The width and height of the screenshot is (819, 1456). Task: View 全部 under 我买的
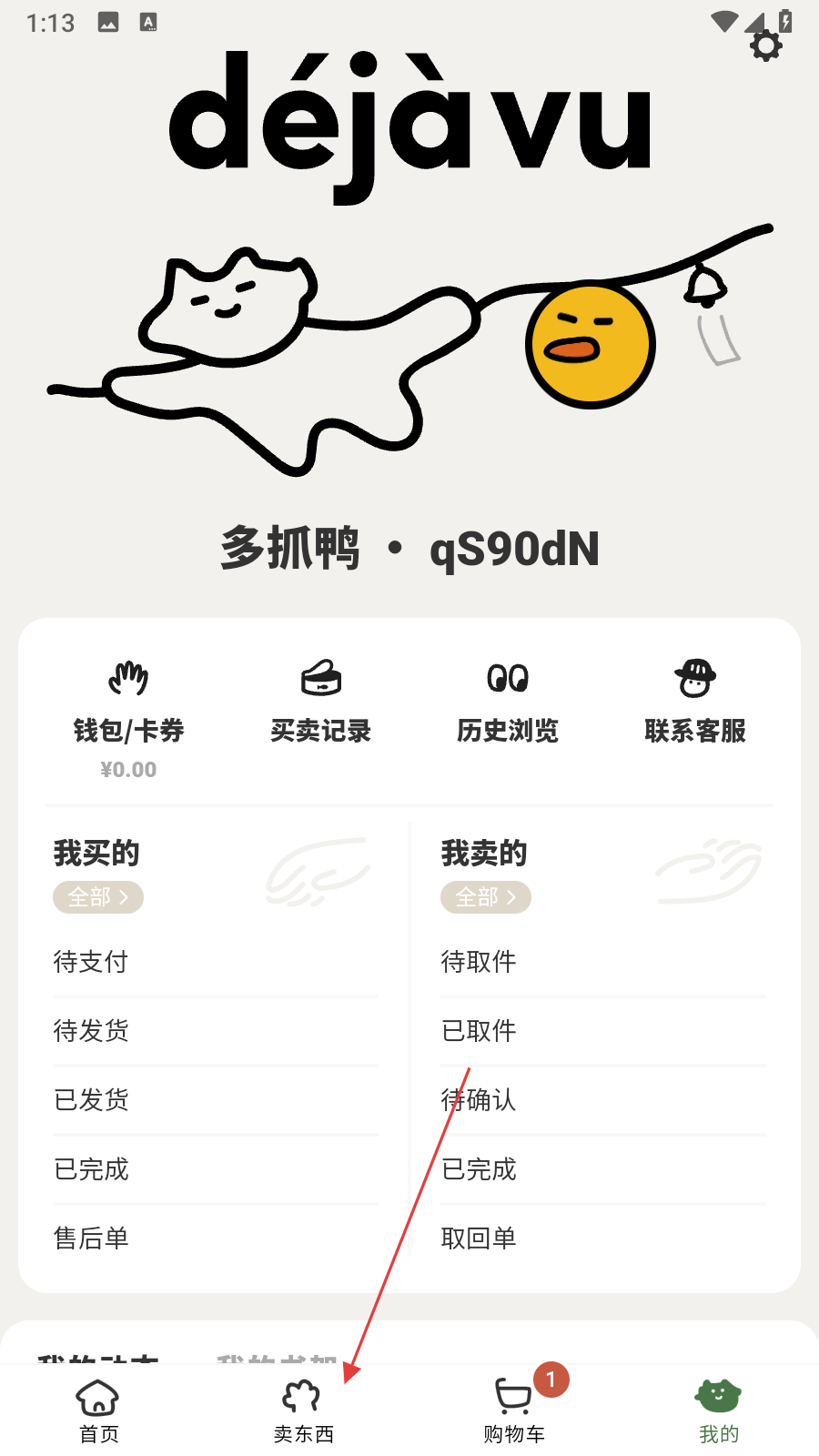pyautogui.click(x=98, y=897)
